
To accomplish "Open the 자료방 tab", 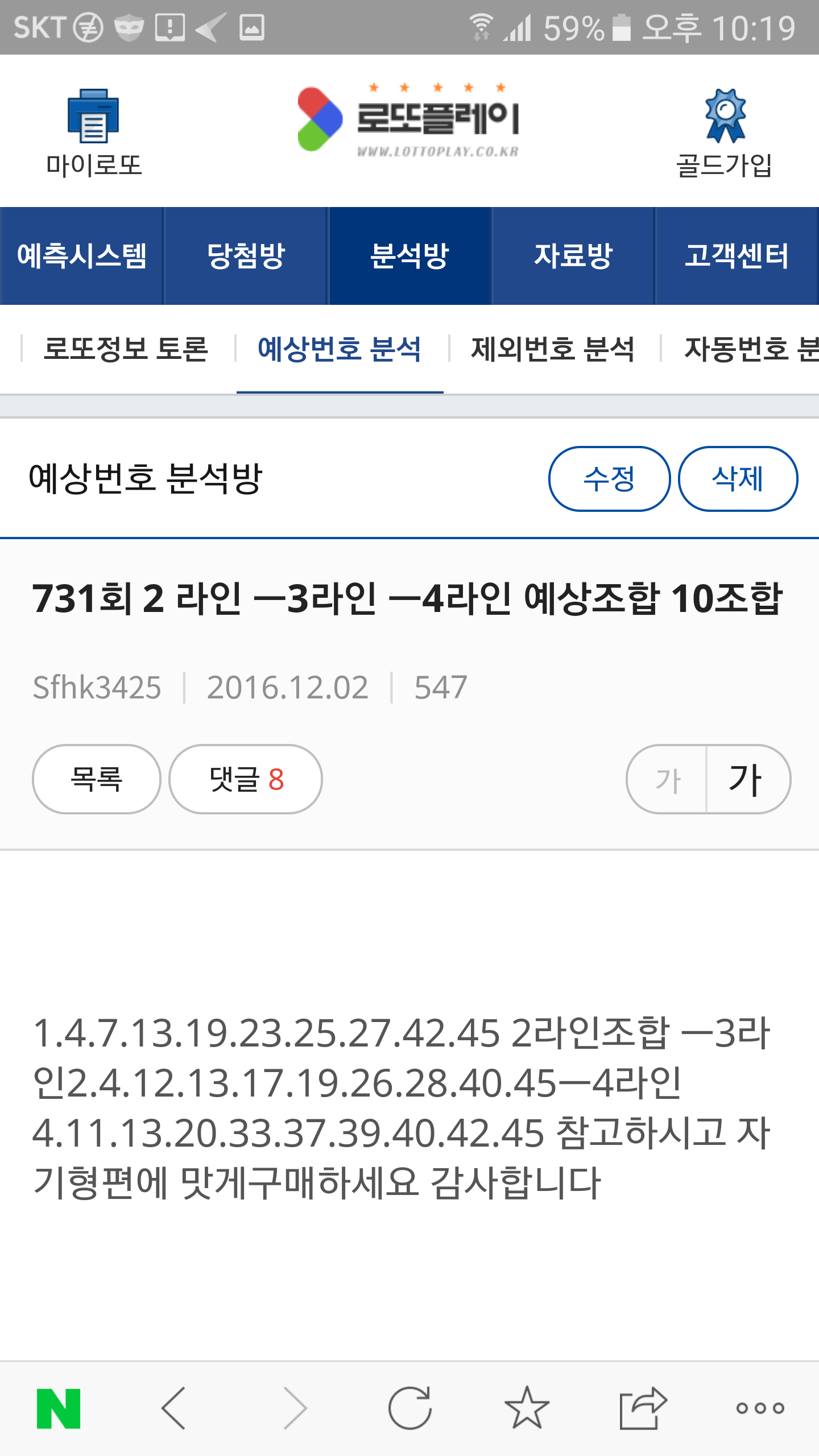I will [573, 256].
